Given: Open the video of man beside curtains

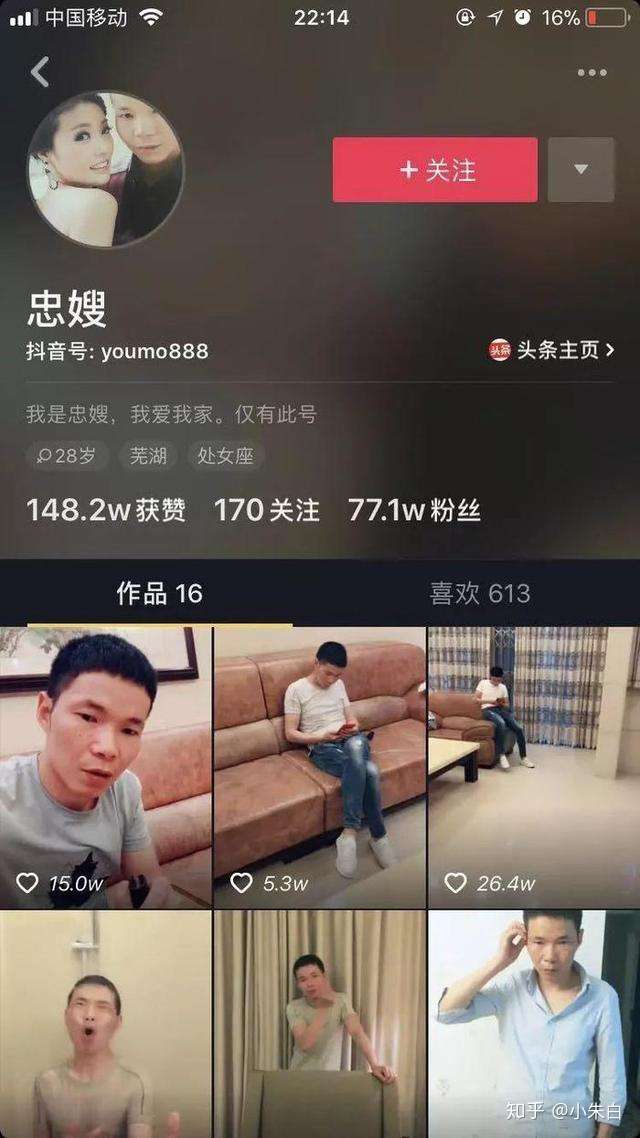Looking at the screenshot, I should pos(320,1024).
